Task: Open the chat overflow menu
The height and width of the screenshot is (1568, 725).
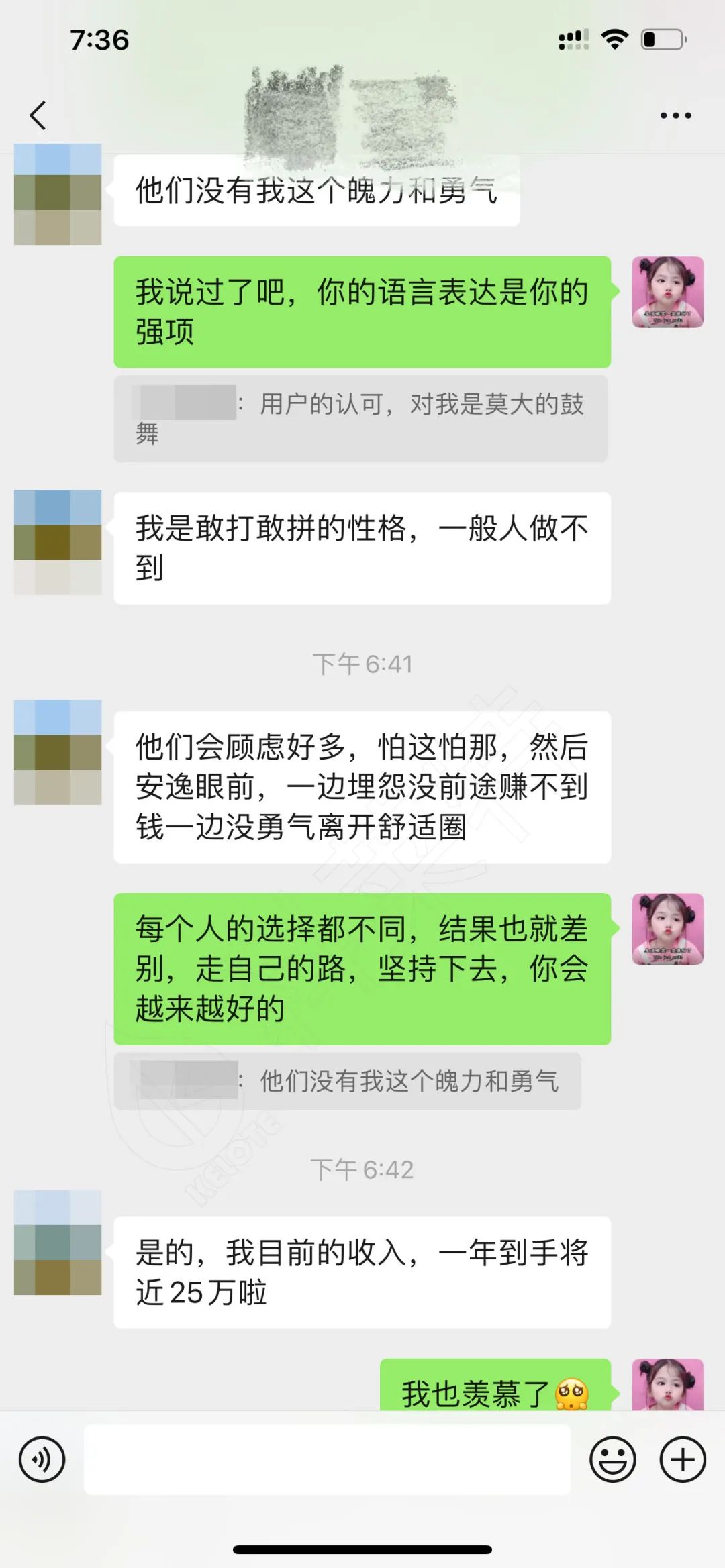Action: [675, 115]
